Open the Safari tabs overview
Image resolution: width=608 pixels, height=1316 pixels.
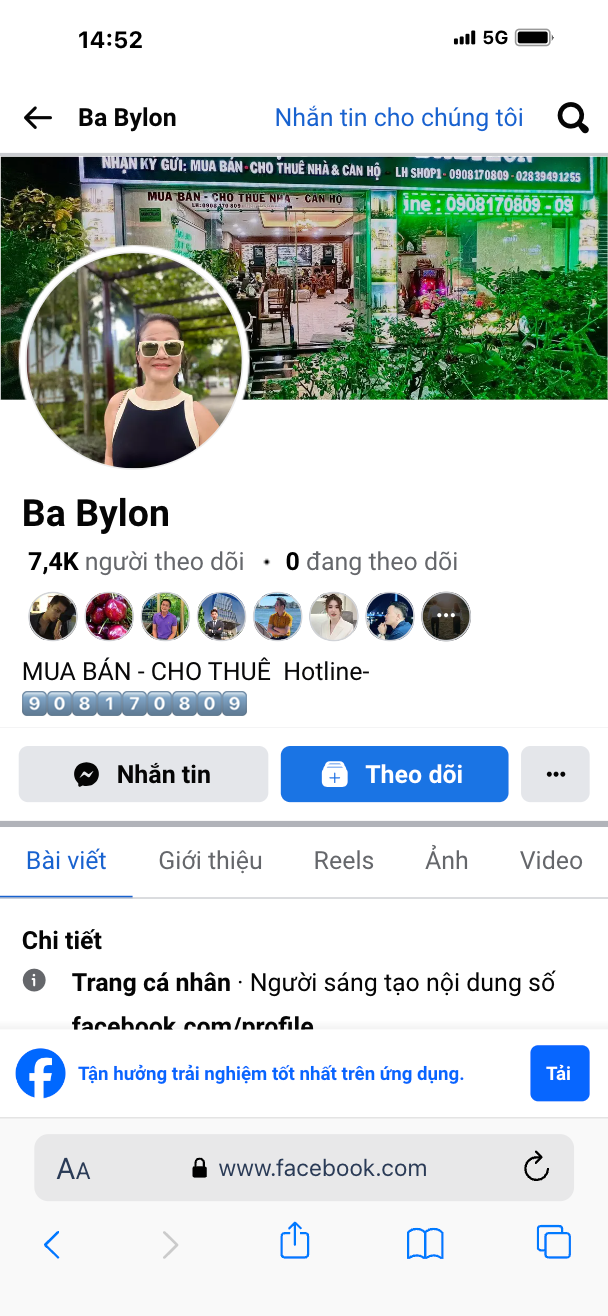point(553,1243)
